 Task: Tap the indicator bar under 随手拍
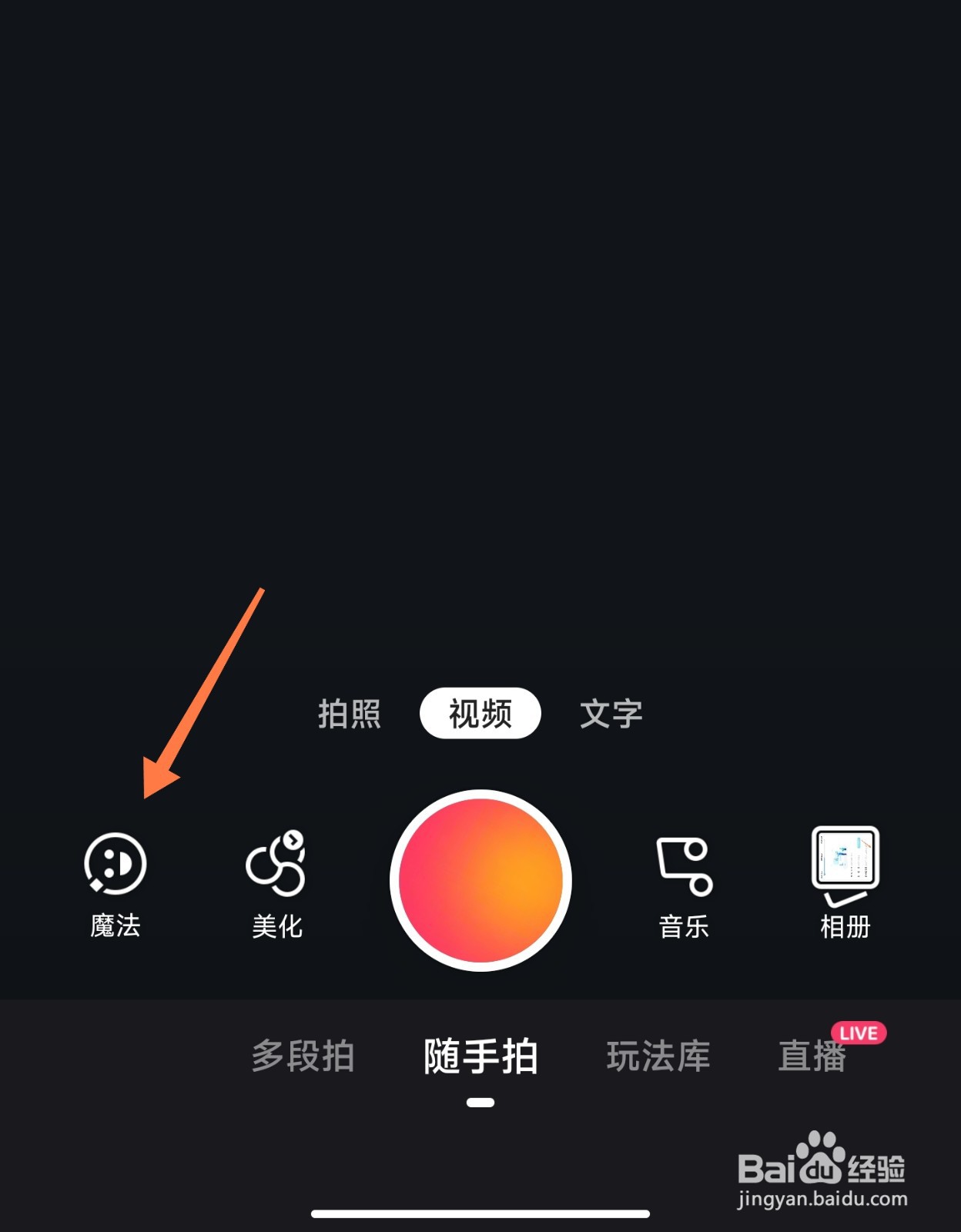coord(480,1101)
